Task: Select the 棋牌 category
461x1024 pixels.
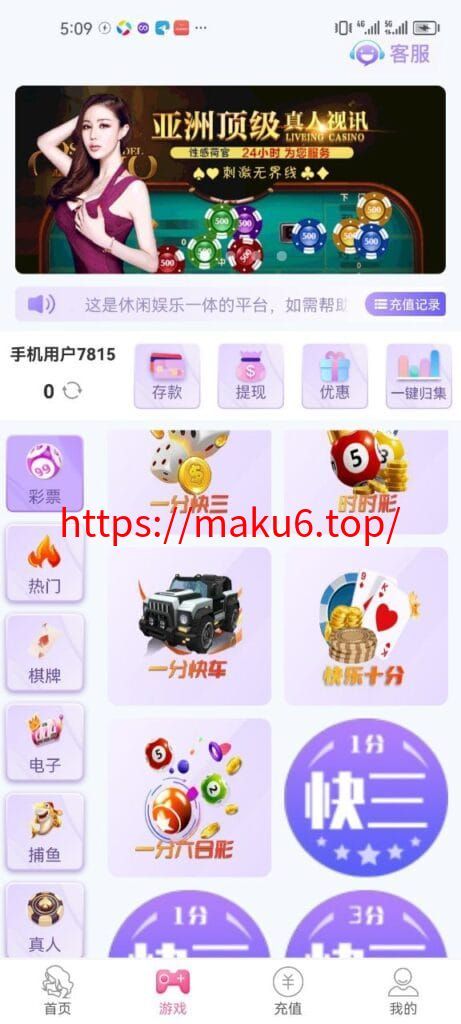Action: [45, 653]
